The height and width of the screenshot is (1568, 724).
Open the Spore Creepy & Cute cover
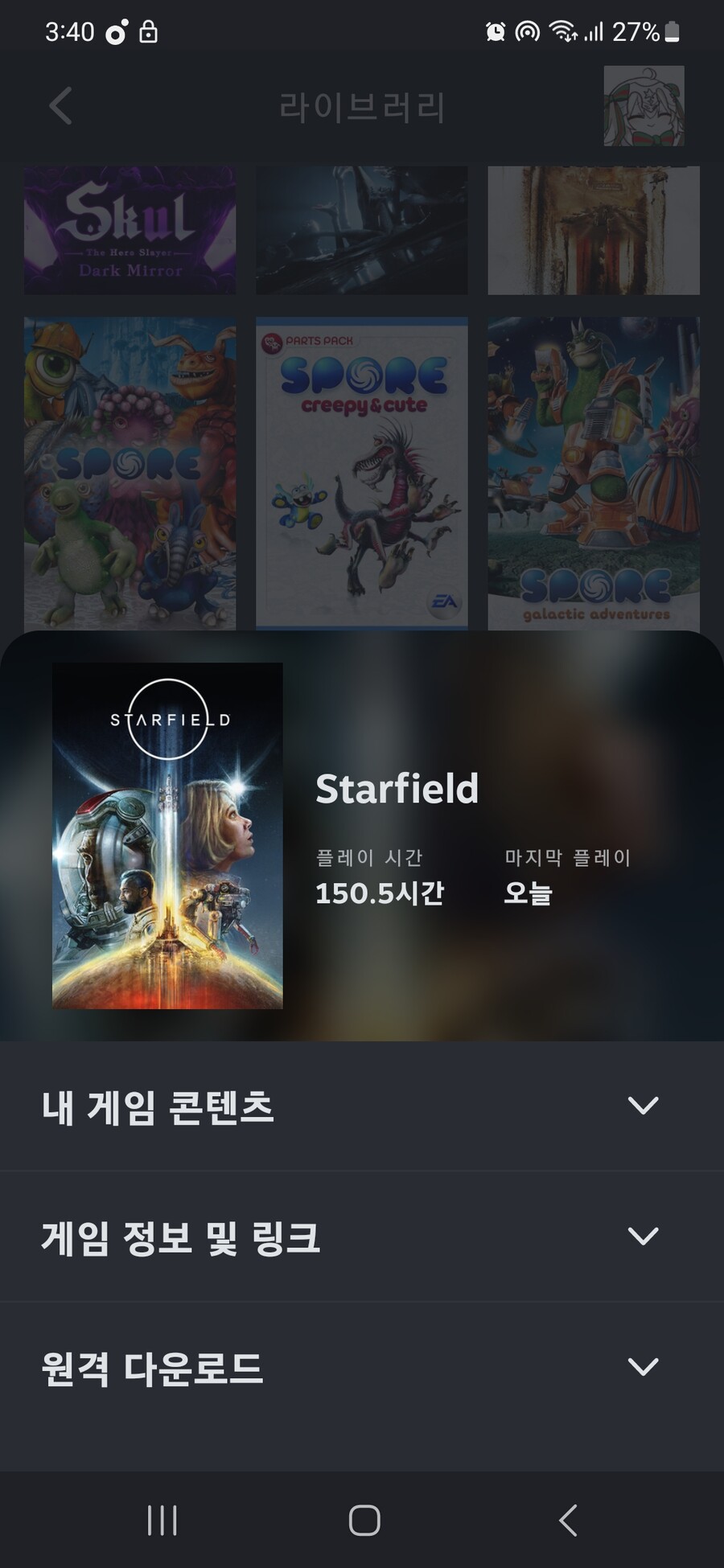click(362, 474)
